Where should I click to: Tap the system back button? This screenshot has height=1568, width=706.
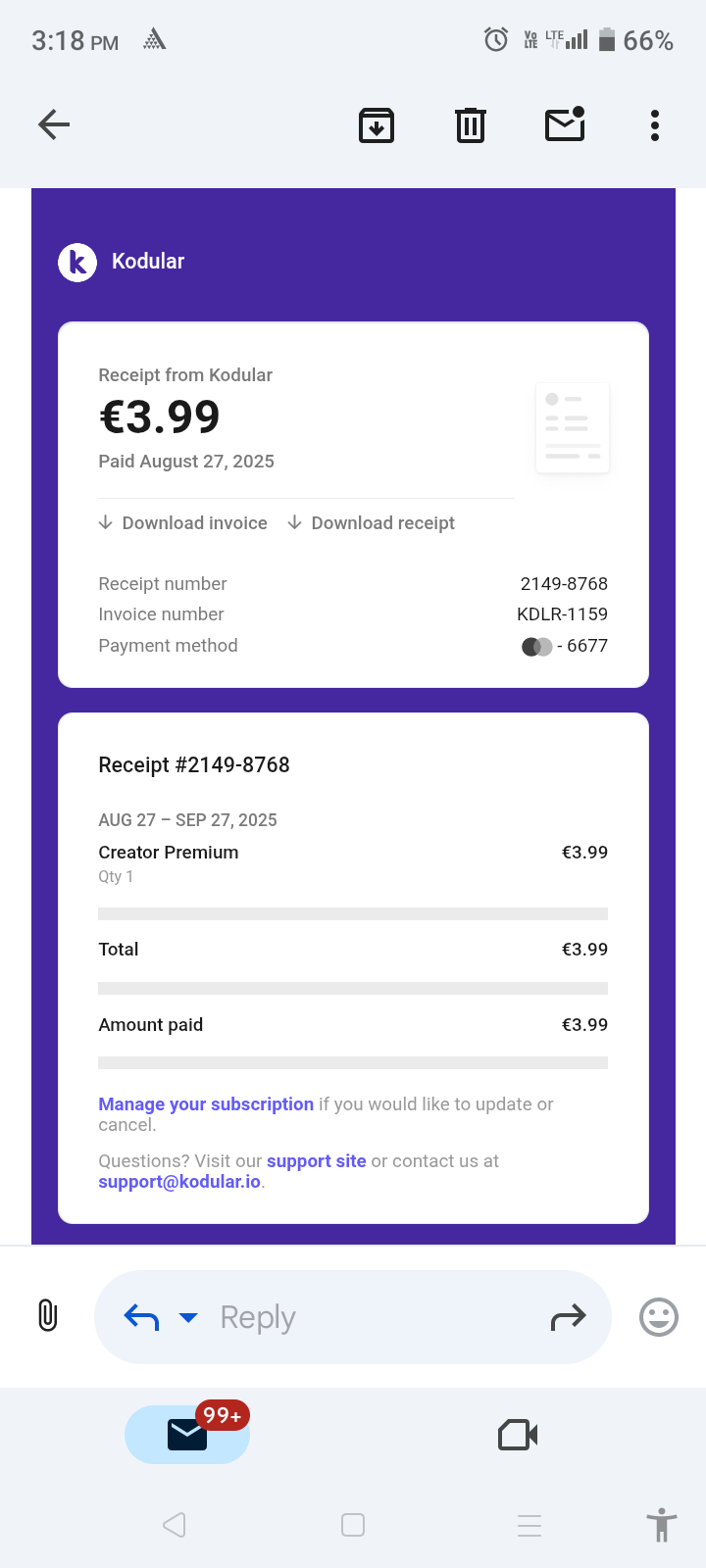[175, 1525]
